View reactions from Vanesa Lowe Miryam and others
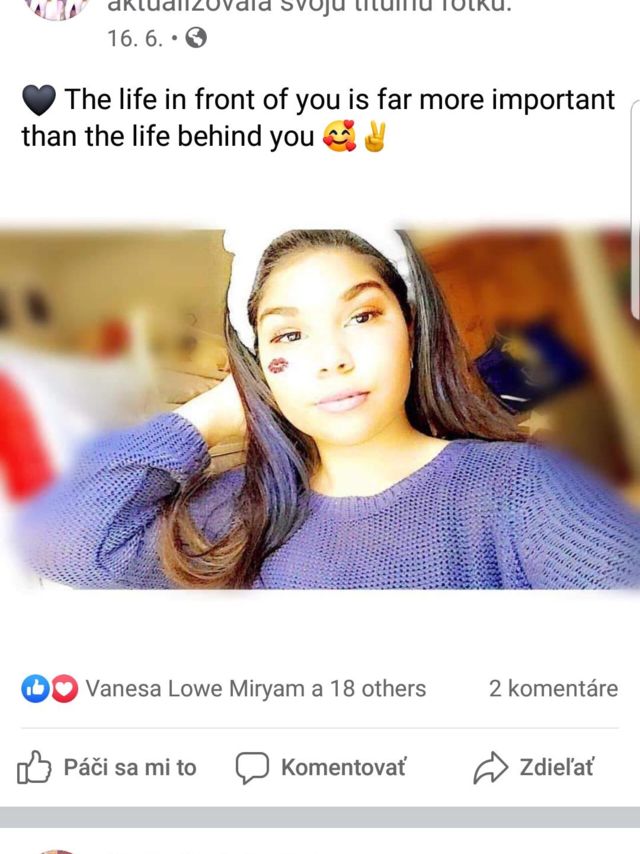Screen dimensions: 640x854 coord(225,689)
